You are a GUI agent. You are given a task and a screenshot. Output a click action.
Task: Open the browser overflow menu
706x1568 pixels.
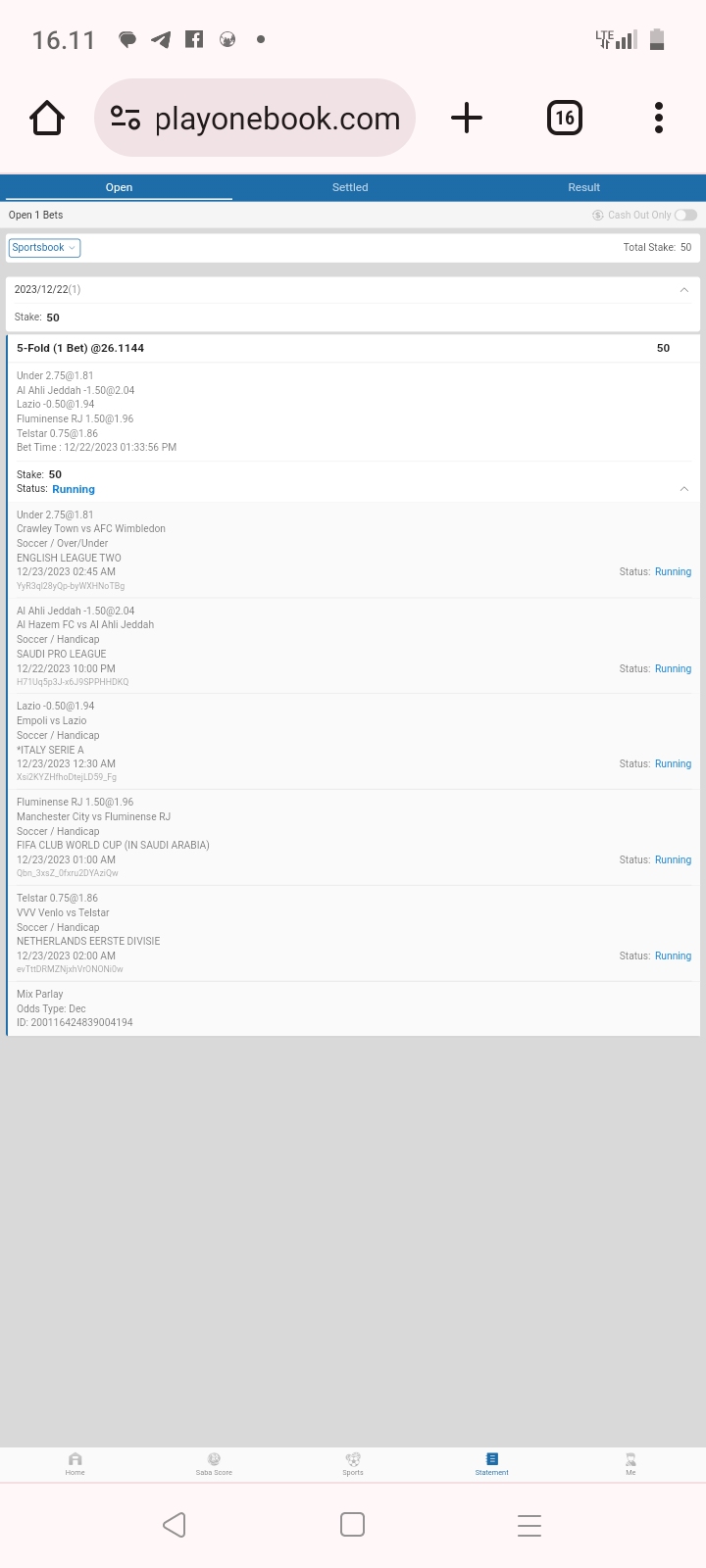coord(659,119)
